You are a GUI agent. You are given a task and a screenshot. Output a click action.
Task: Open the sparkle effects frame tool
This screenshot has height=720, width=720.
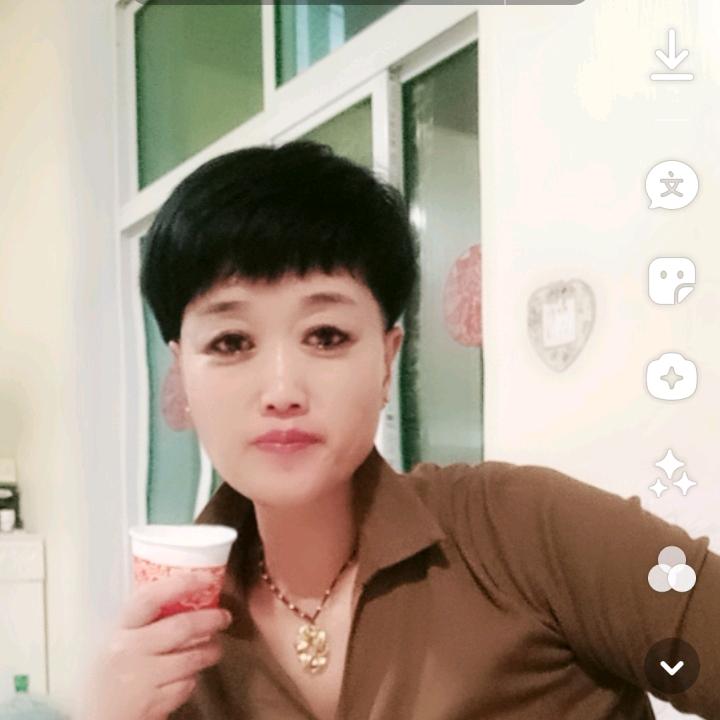point(671,378)
